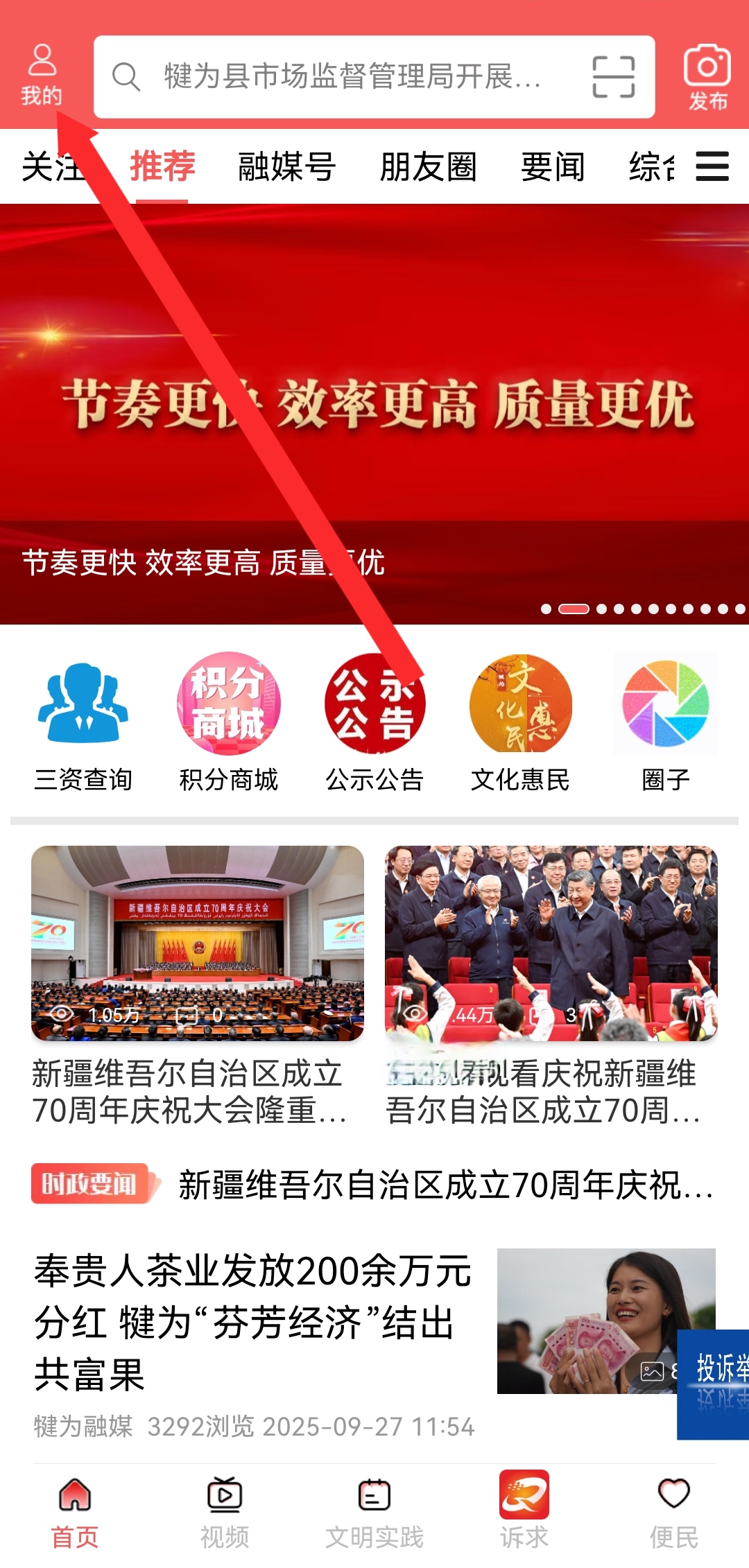Screen dimensions: 749x1568
Task: Open the 我的 profile page
Action: click(42, 75)
